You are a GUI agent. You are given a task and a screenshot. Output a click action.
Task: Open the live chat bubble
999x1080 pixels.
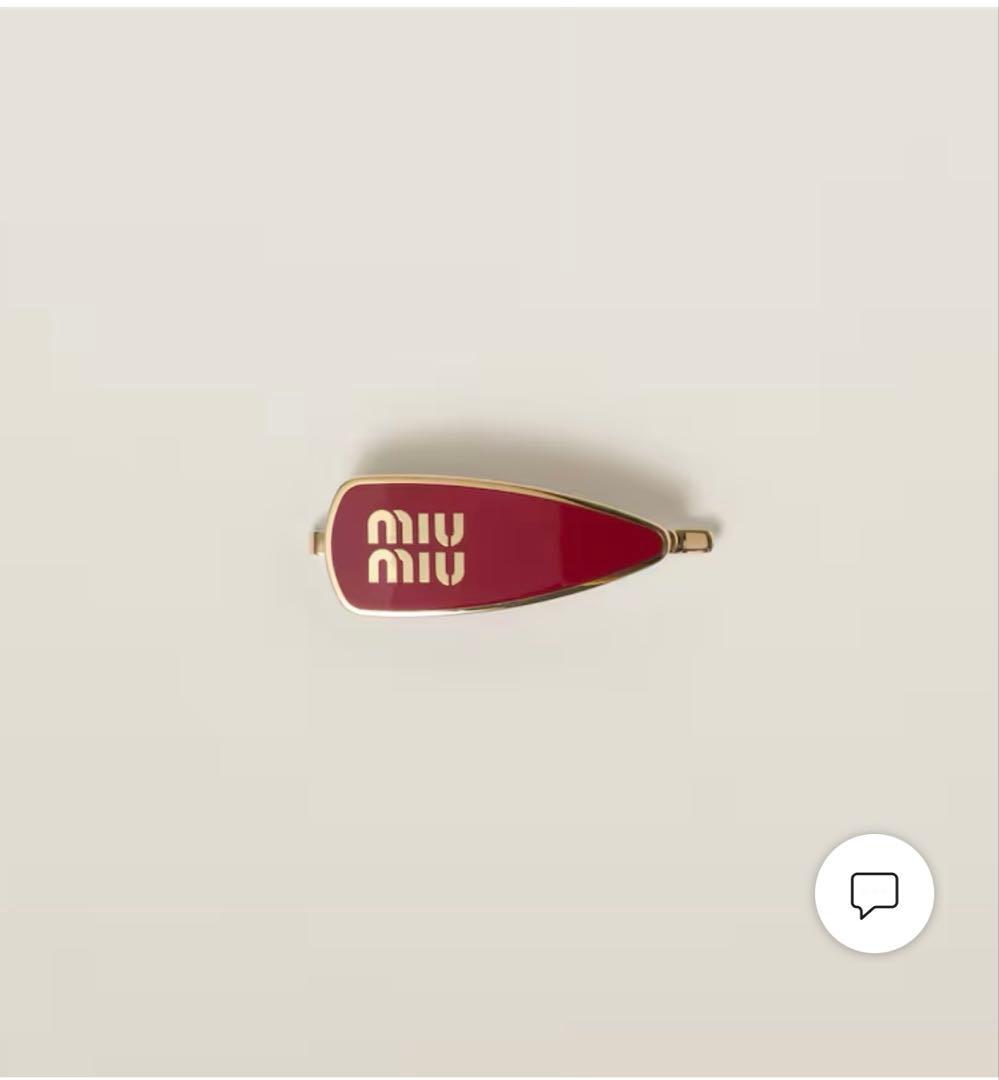874,893
